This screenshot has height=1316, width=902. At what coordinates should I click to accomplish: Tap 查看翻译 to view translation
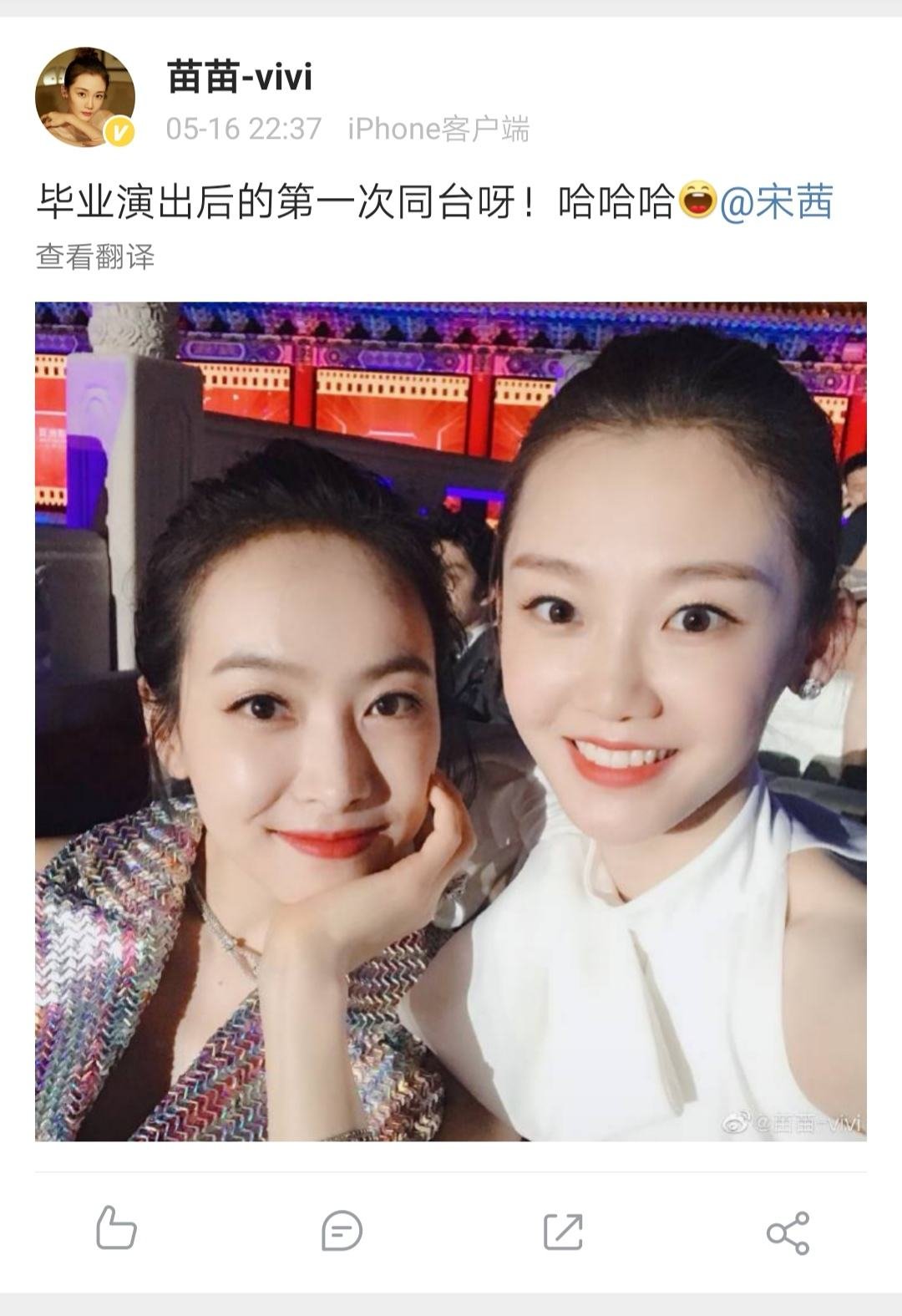(x=95, y=257)
